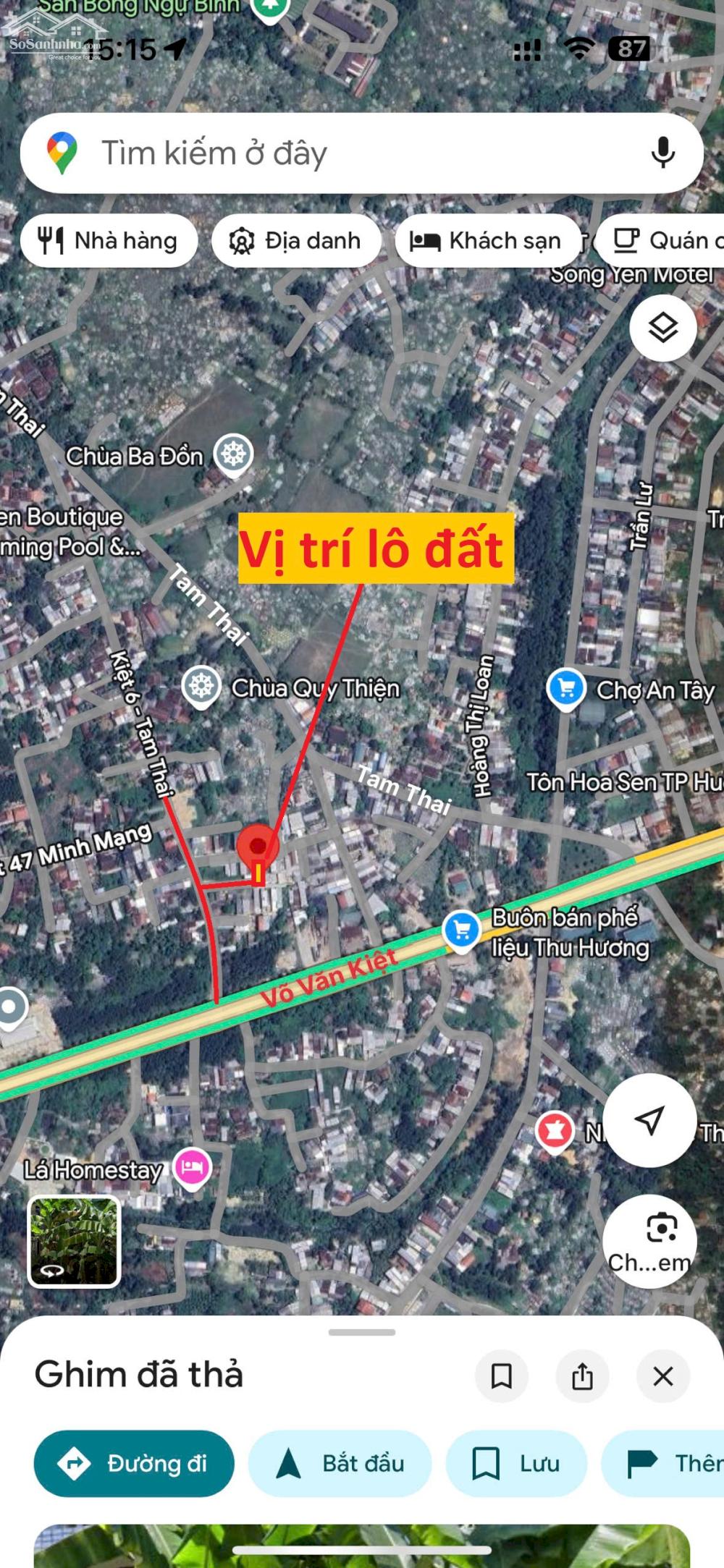
Task: Start voice search with the microphone
Action: click(x=662, y=153)
